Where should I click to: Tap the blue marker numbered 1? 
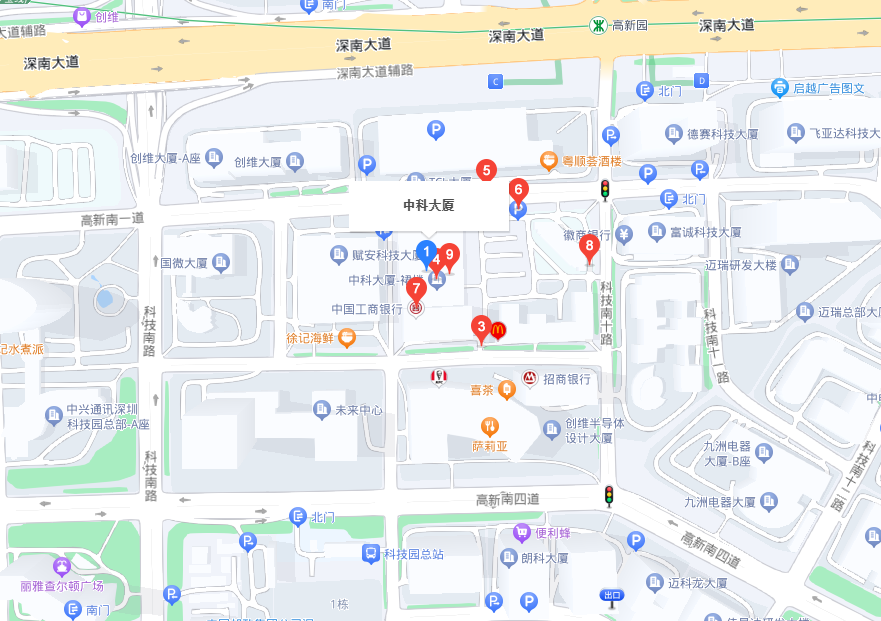tap(426, 251)
